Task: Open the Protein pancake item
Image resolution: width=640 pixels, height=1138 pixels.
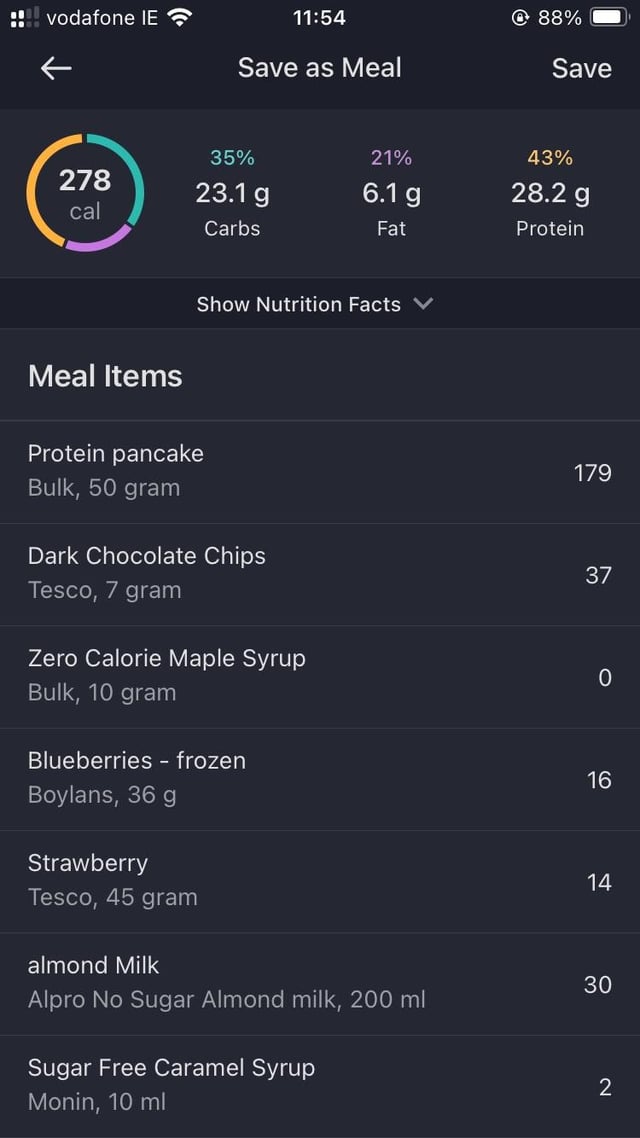Action: click(320, 472)
